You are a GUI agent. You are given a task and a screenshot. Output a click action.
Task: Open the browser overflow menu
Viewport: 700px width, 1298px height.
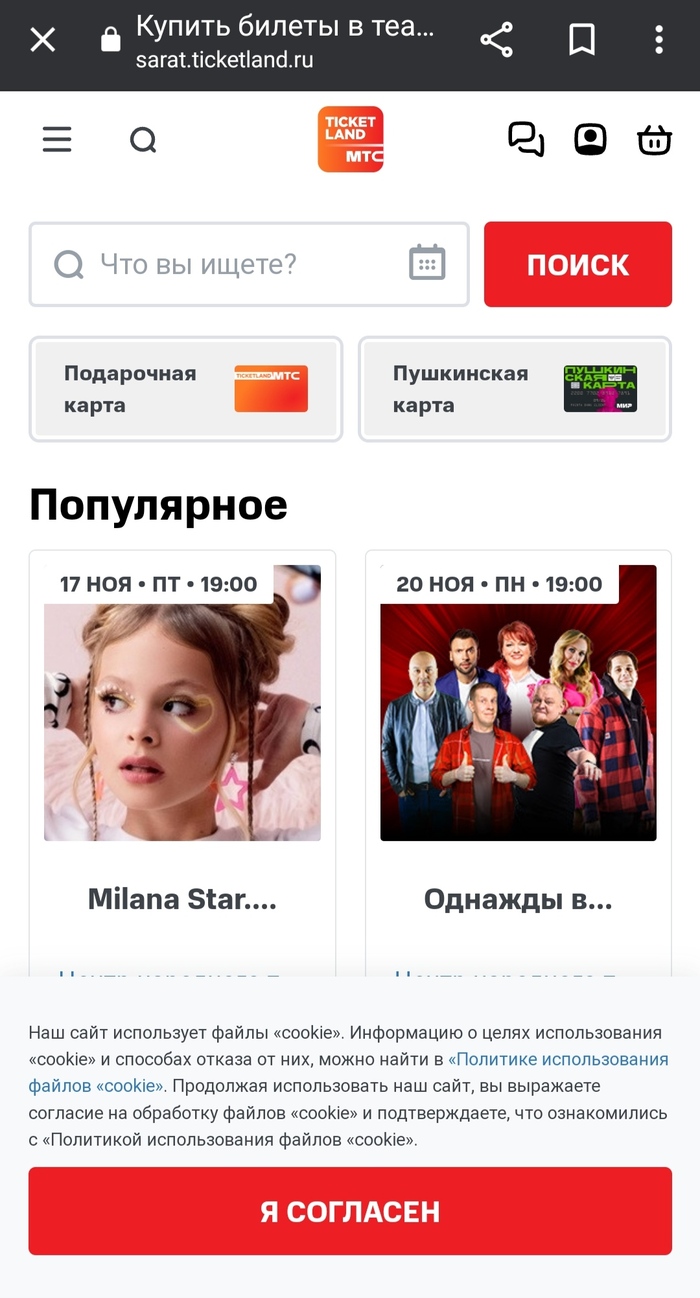click(x=658, y=40)
